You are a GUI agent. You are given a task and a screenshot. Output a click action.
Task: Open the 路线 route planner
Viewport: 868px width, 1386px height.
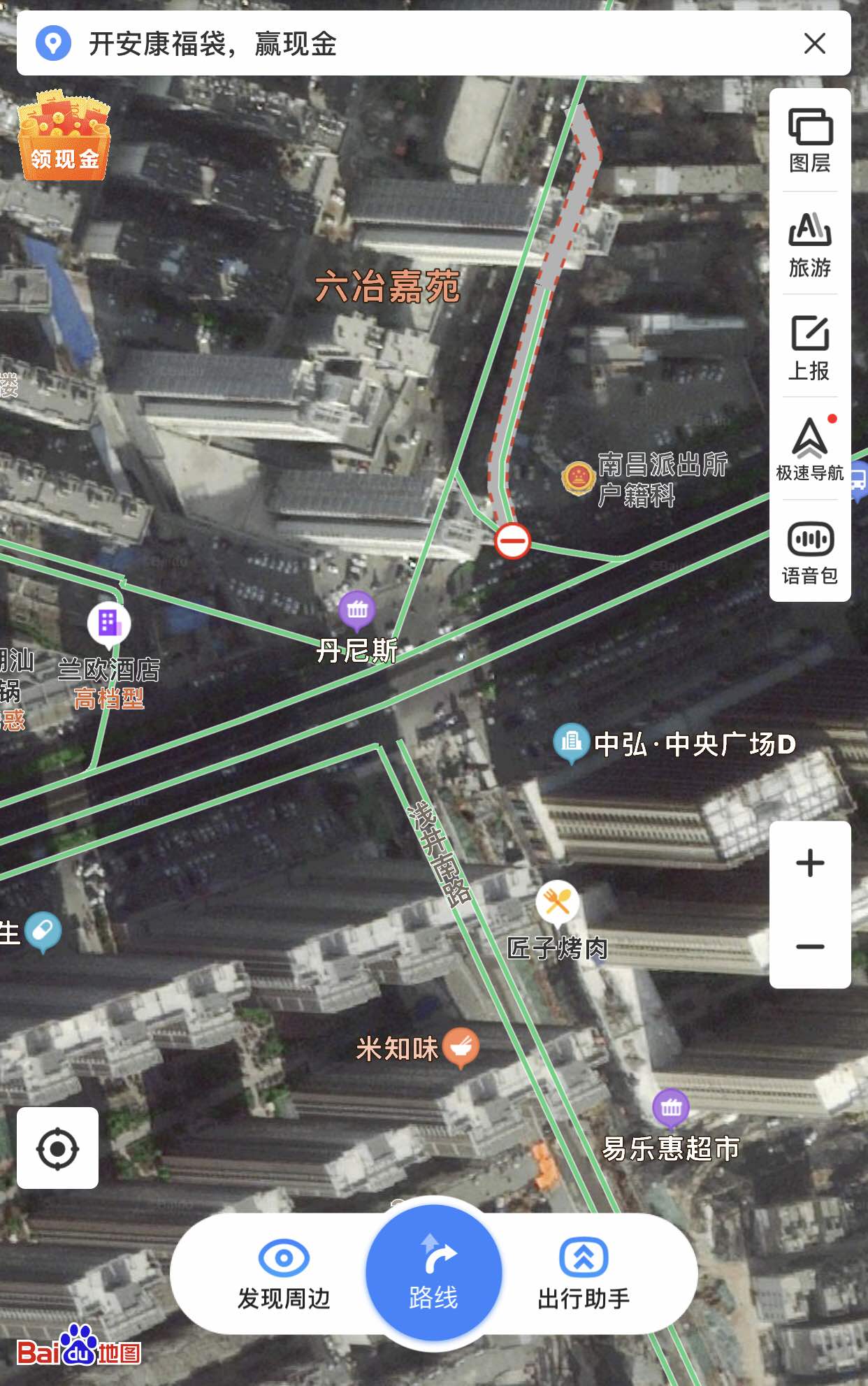pyautogui.click(x=433, y=1273)
